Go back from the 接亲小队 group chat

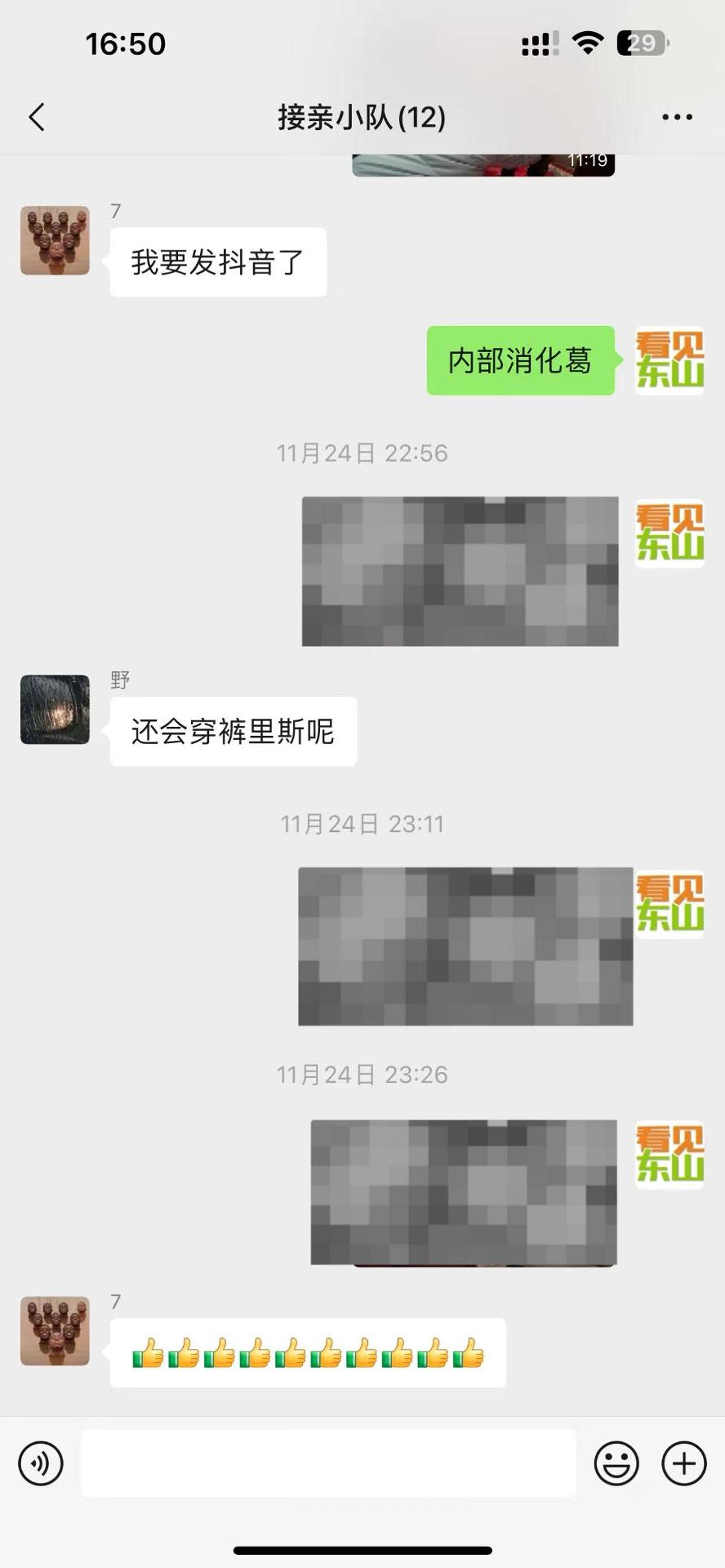pyautogui.click(x=36, y=116)
